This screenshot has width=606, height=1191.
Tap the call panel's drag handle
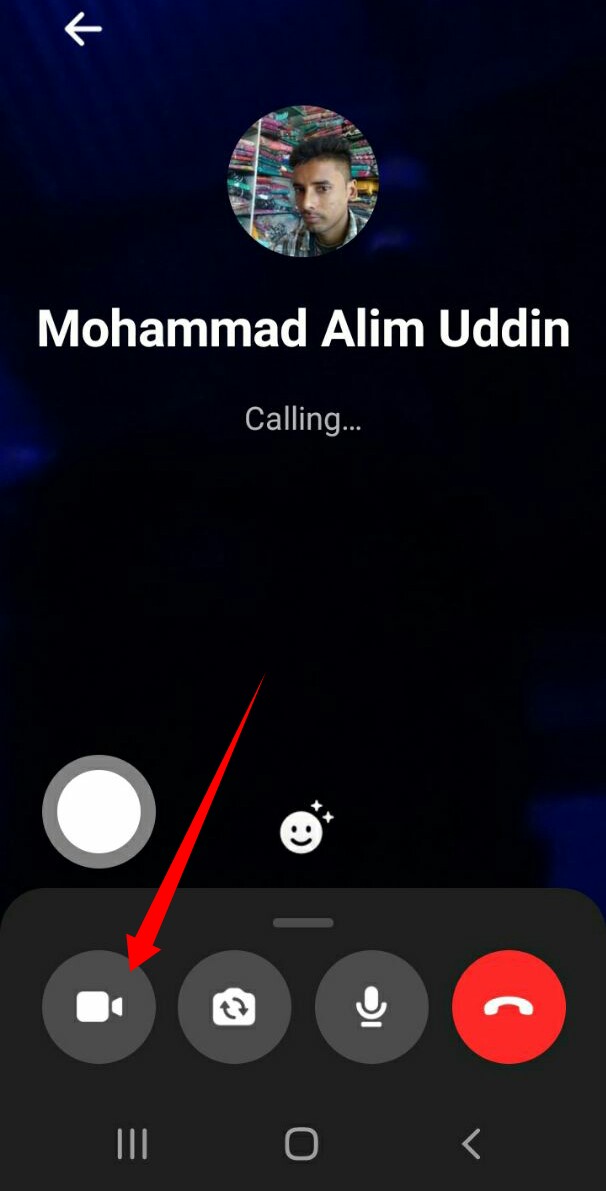[303, 922]
